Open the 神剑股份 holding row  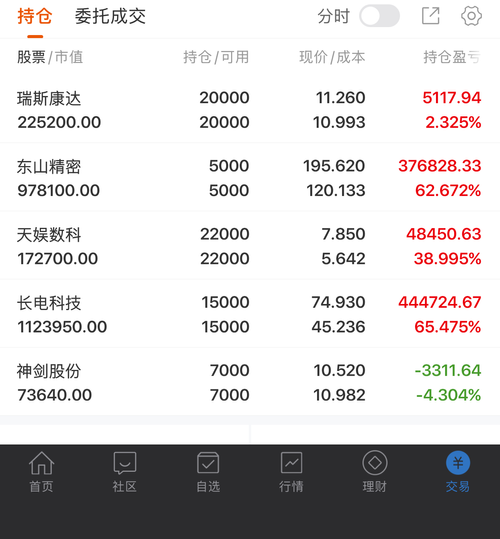click(x=250, y=382)
